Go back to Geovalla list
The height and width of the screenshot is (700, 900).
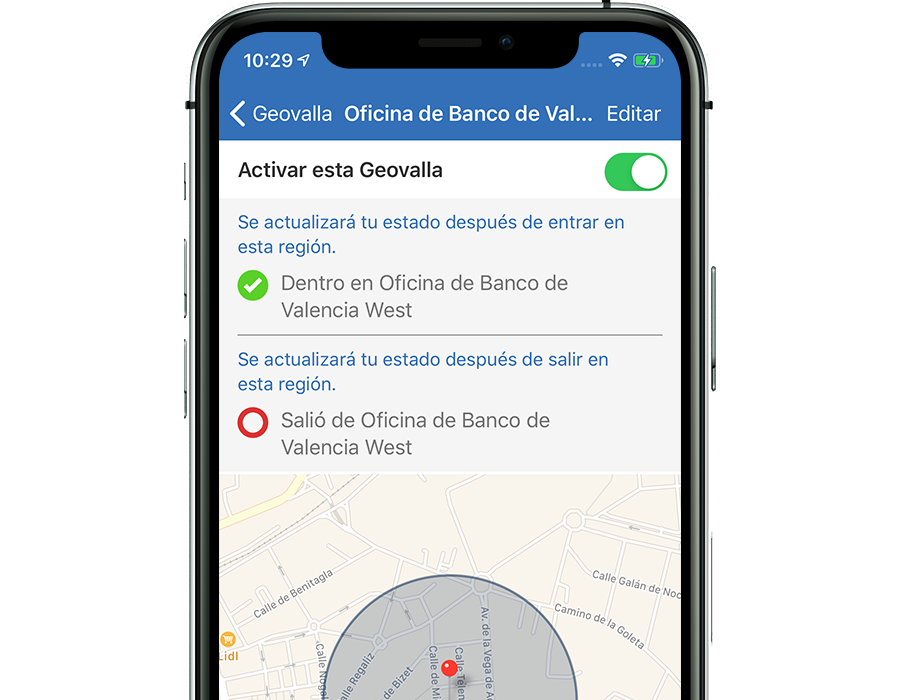pyautogui.click(x=281, y=114)
